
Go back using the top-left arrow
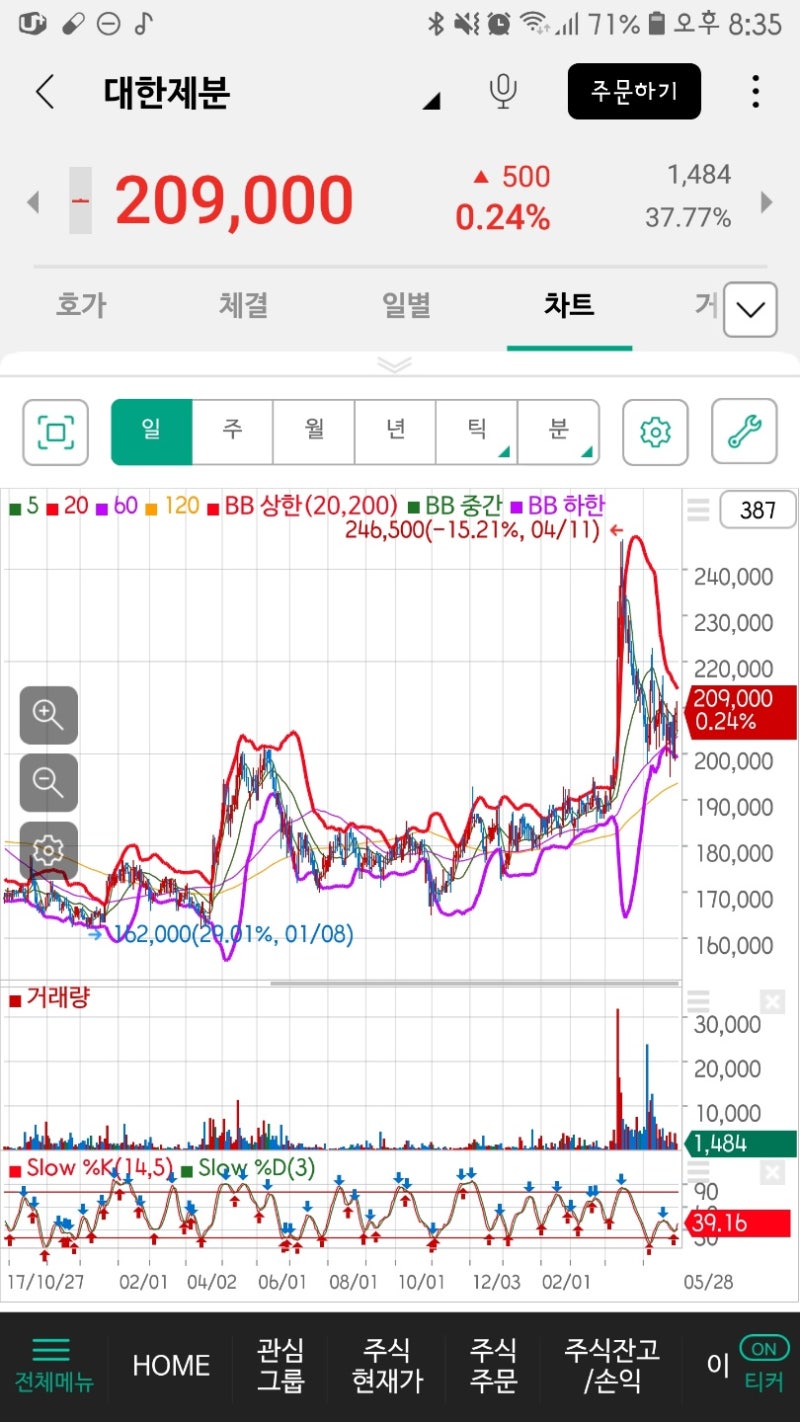pos(44,92)
